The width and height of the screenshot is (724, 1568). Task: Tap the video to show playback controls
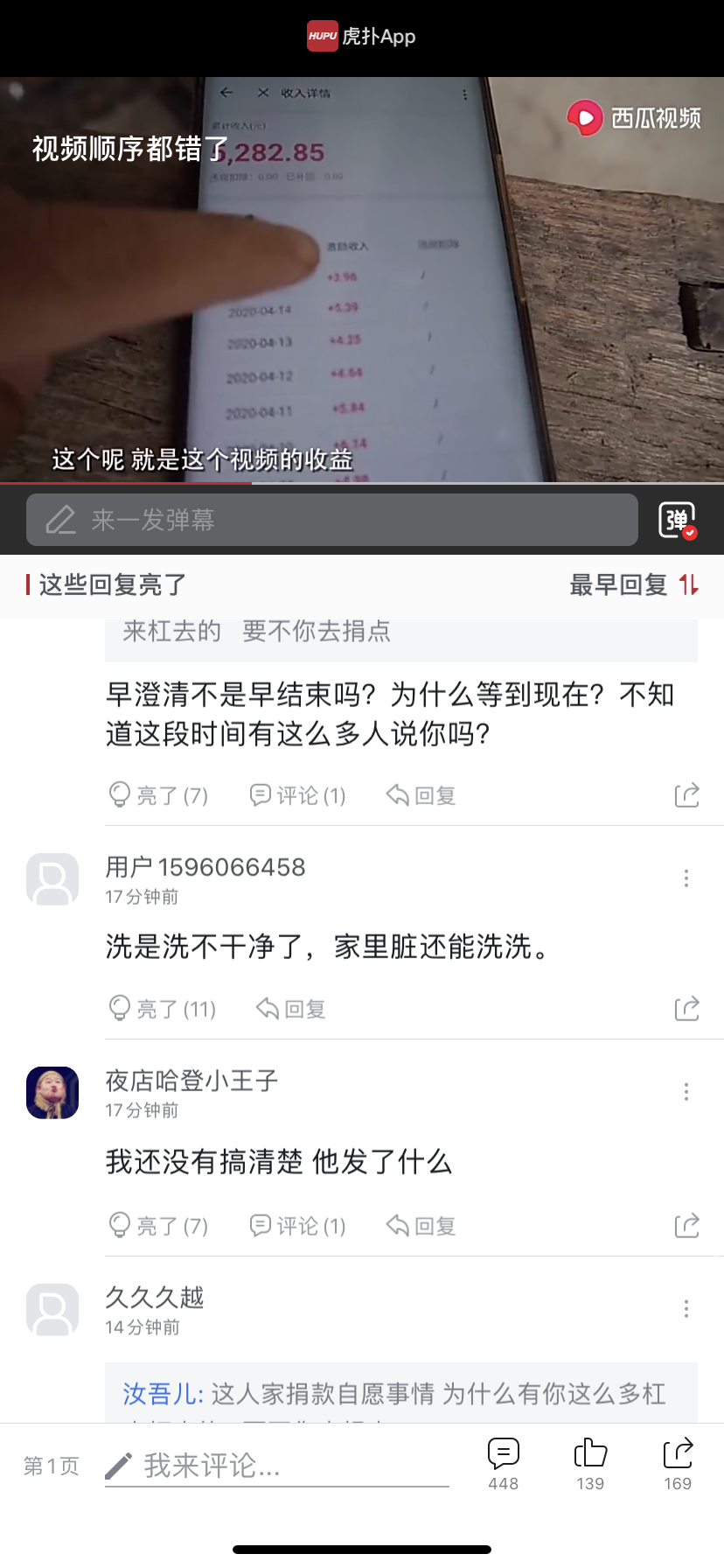click(x=362, y=279)
